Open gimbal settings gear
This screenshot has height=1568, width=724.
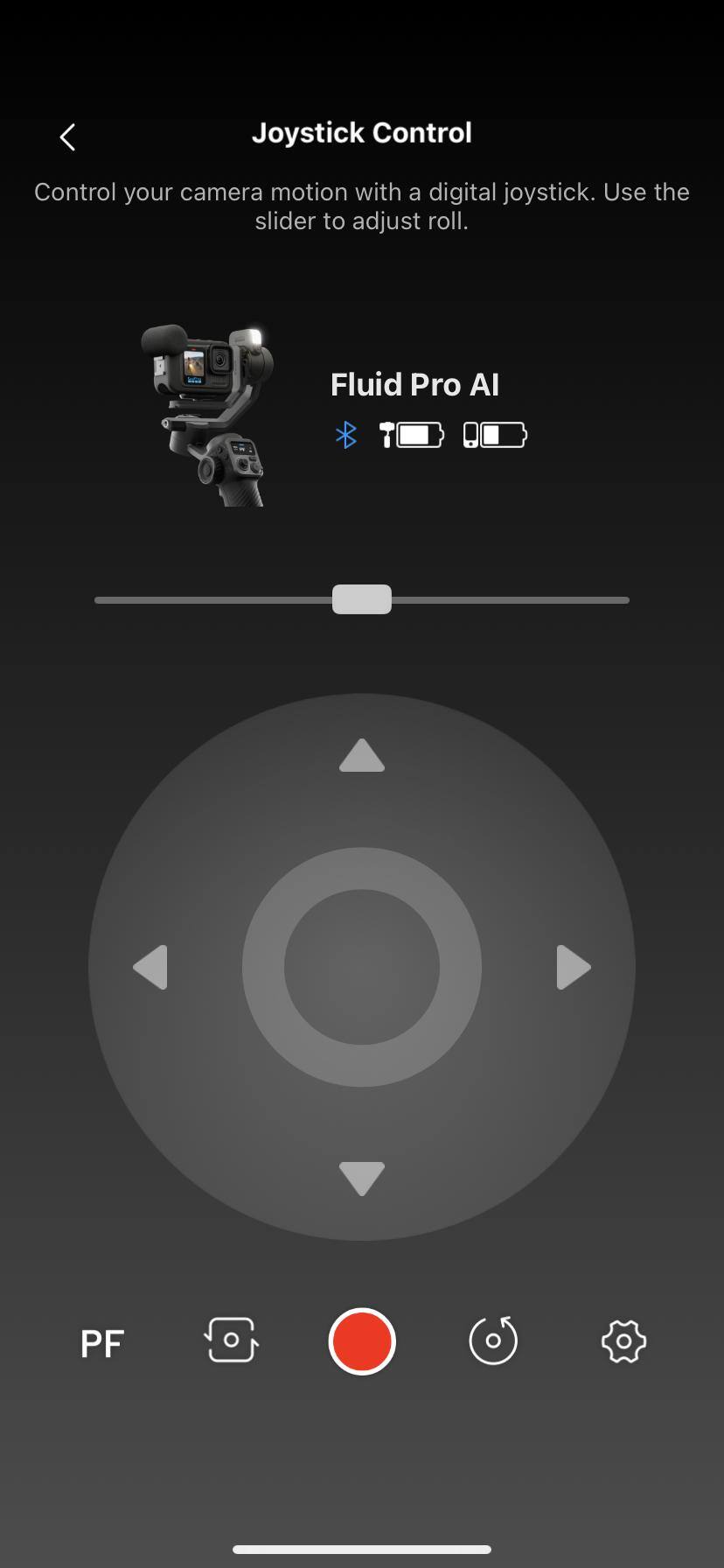click(x=623, y=1341)
